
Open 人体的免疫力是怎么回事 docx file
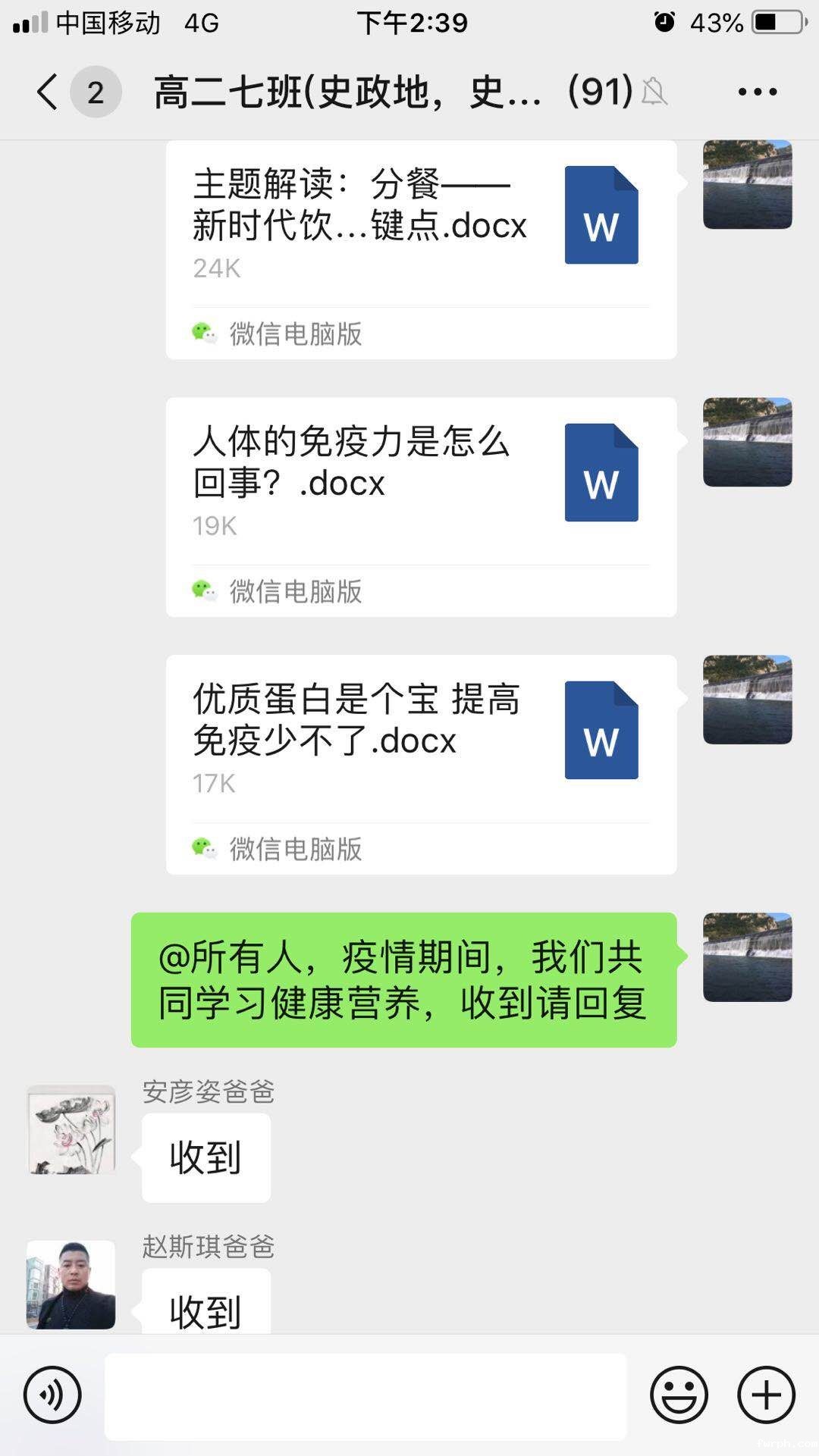click(421, 485)
